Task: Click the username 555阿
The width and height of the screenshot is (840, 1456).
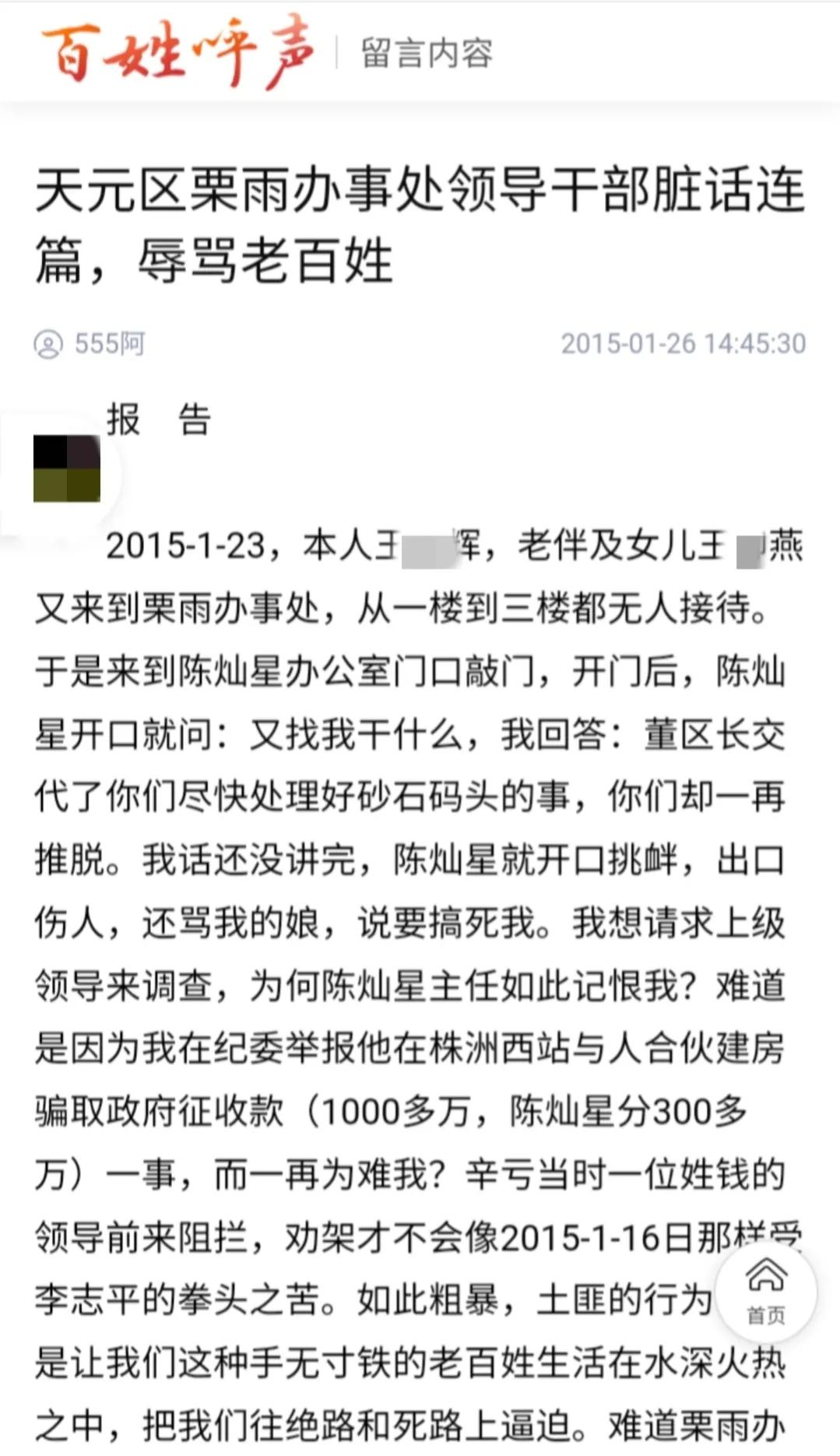Action: click(109, 343)
